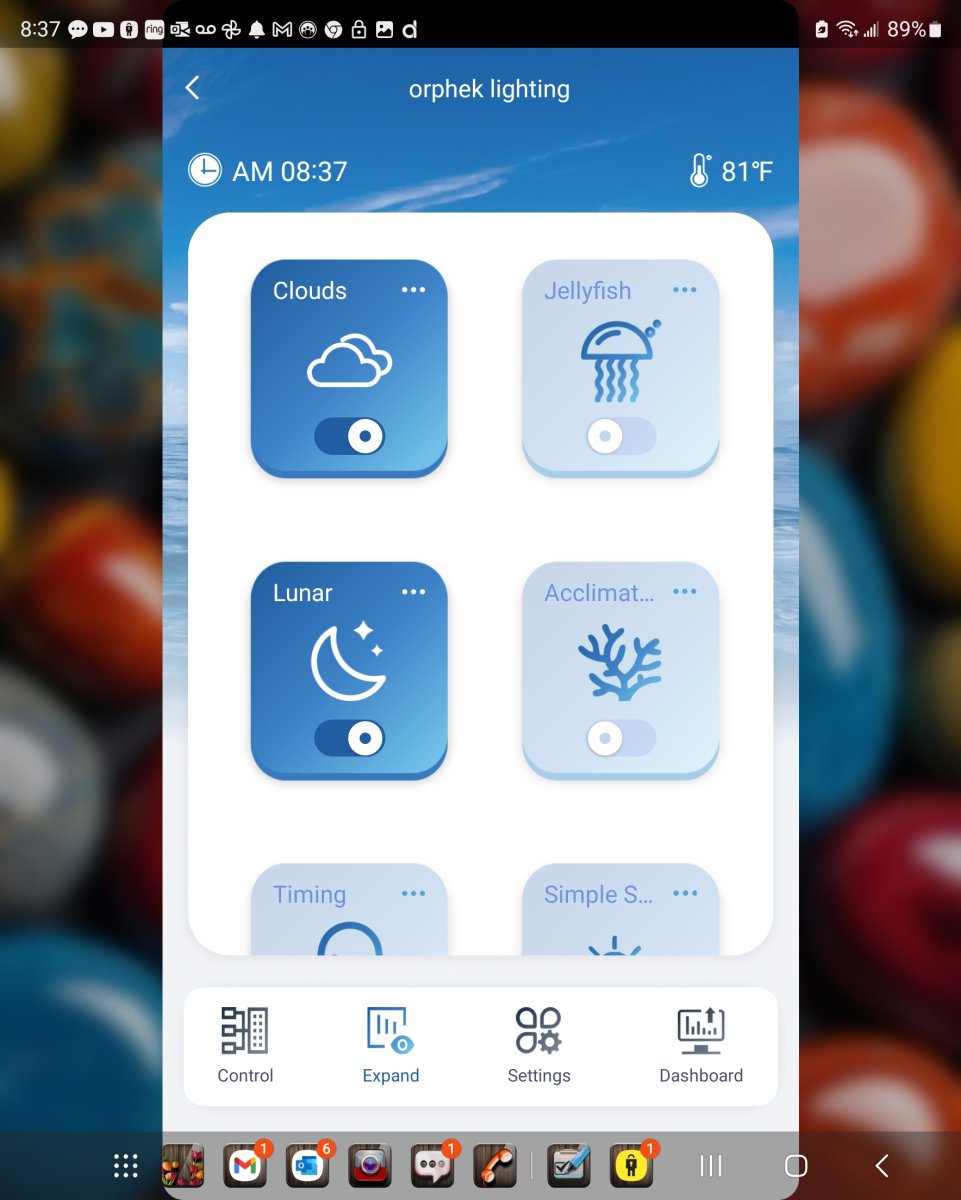Enable the Jellyfish mode switch

pos(621,437)
